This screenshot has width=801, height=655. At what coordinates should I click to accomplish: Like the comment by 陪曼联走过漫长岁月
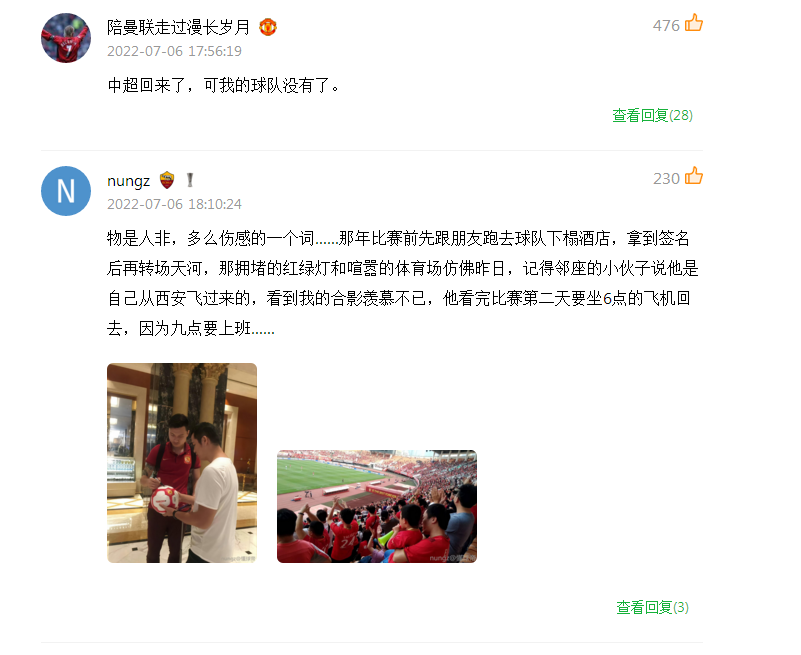tap(693, 24)
